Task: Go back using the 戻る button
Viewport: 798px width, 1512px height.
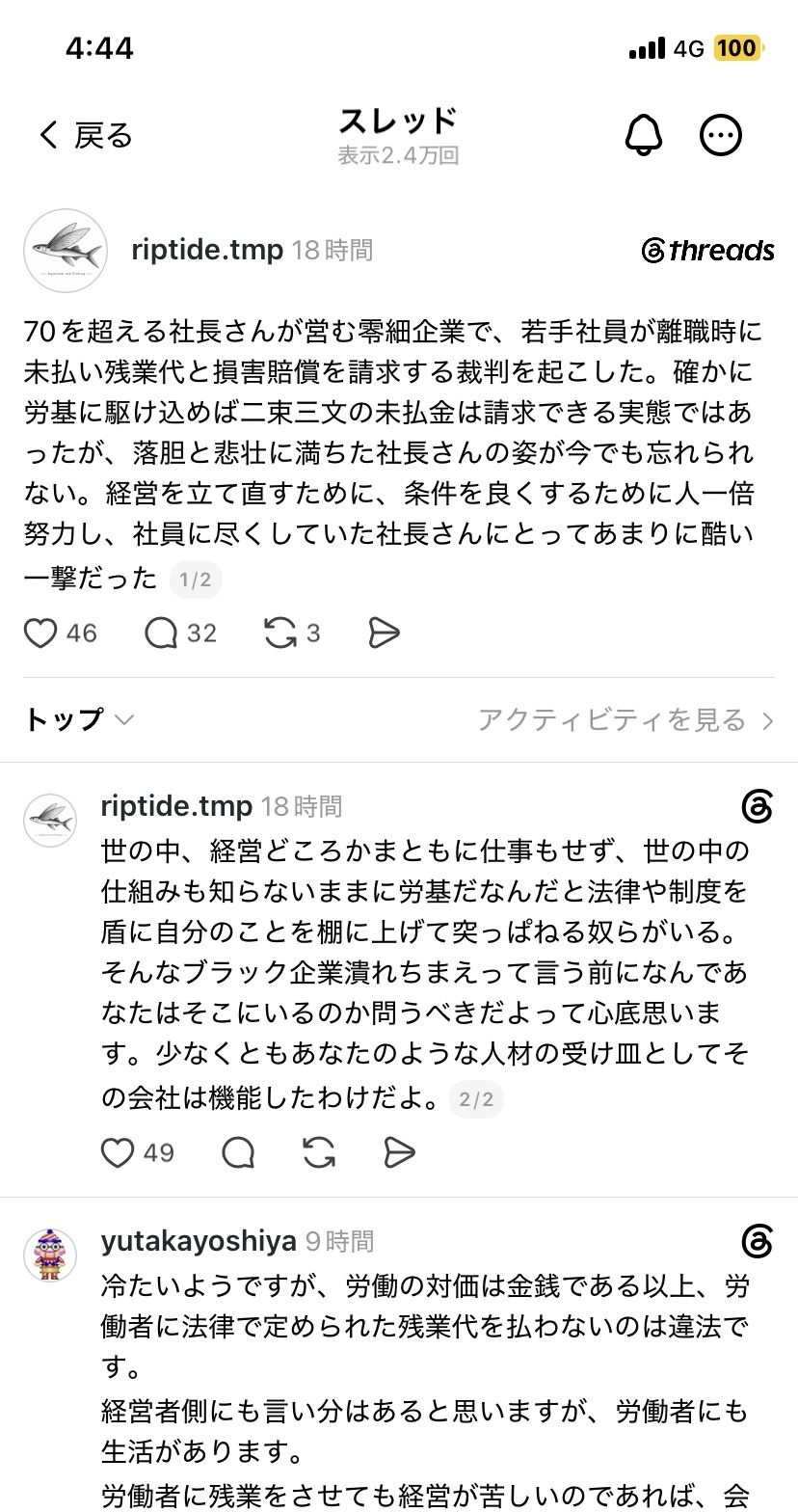Action: (x=85, y=135)
